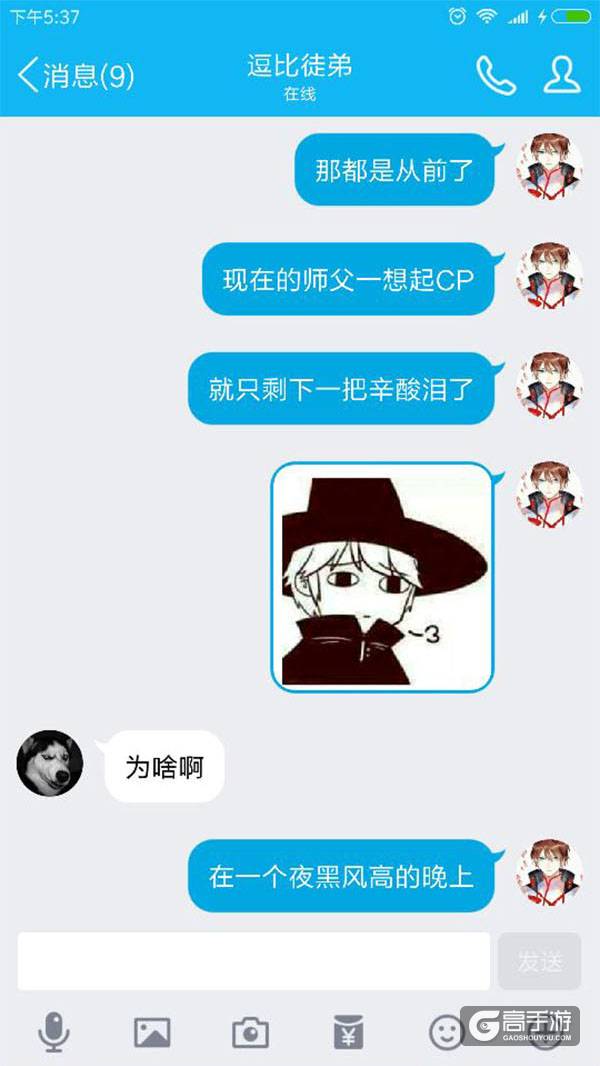Attach a photo from the gallery
Screen dimensions: 600x1066
[152, 1031]
